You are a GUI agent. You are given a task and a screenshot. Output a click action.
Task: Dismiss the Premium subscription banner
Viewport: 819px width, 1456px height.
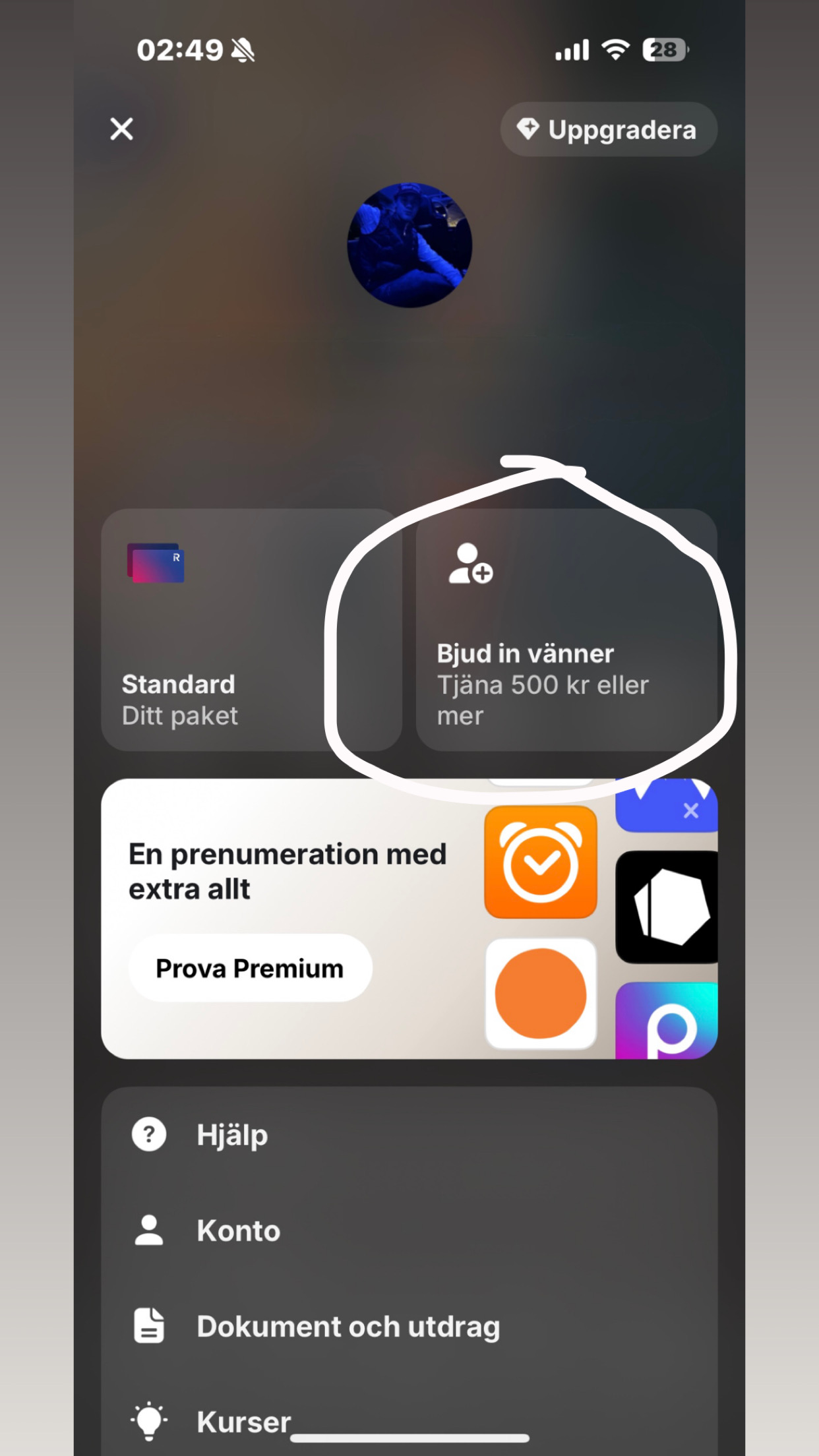(690, 810)
